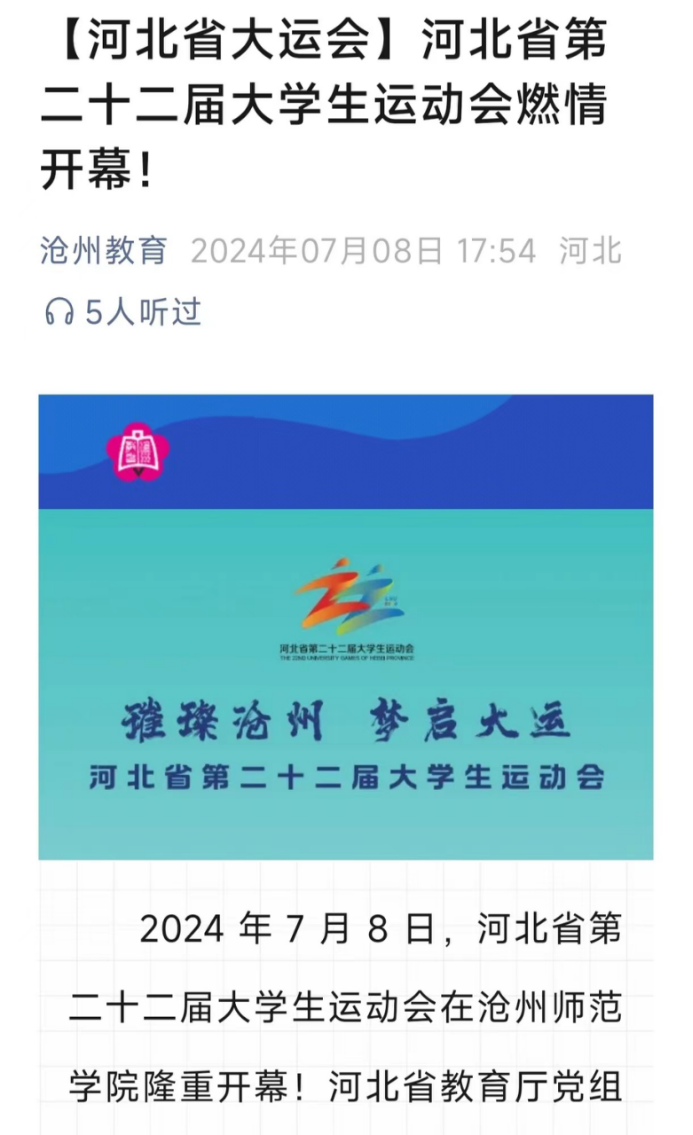Listen to the article via headphone icon
The image size is (693, 1135).
click(x=59, y=313)
